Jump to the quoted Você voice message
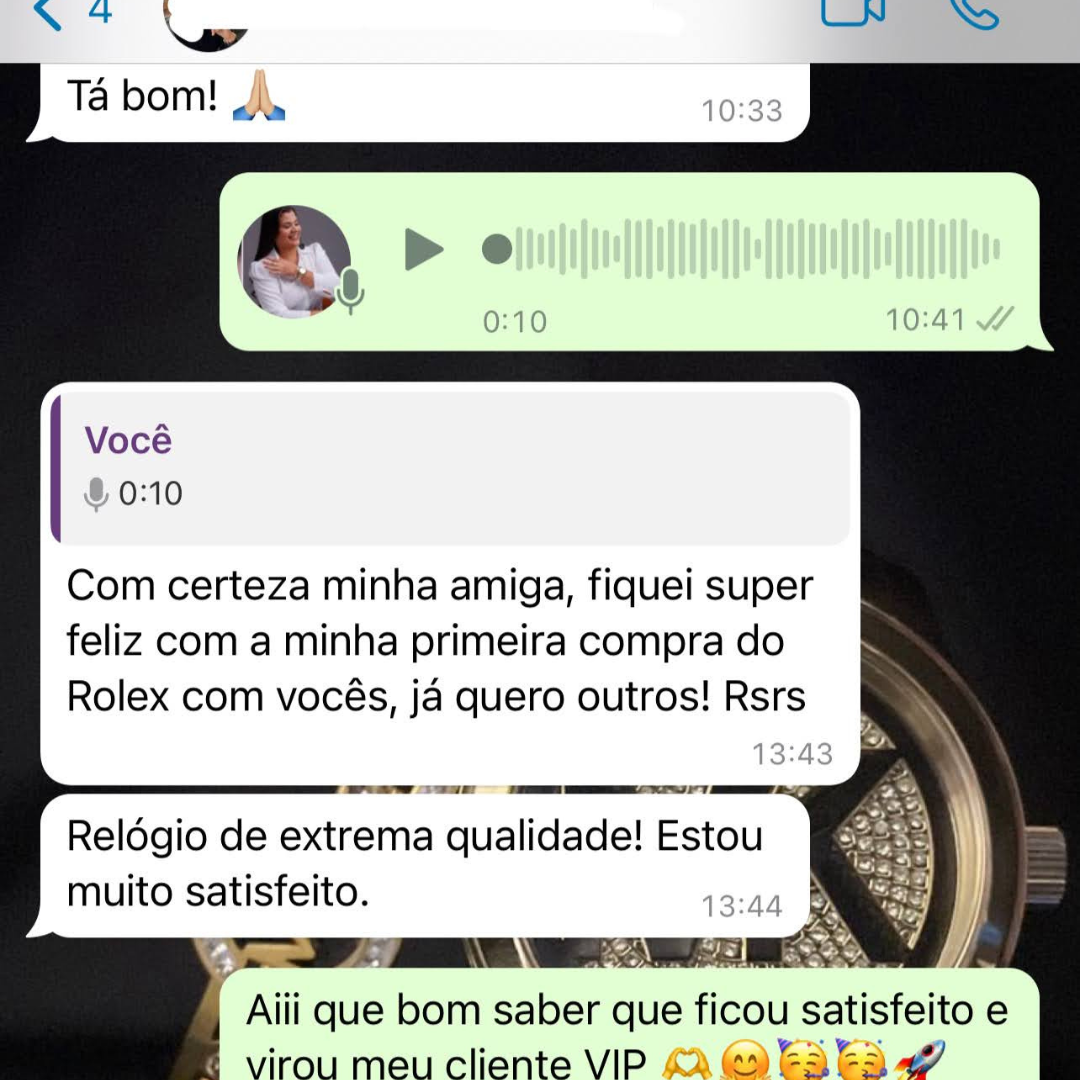 point(450,468)
